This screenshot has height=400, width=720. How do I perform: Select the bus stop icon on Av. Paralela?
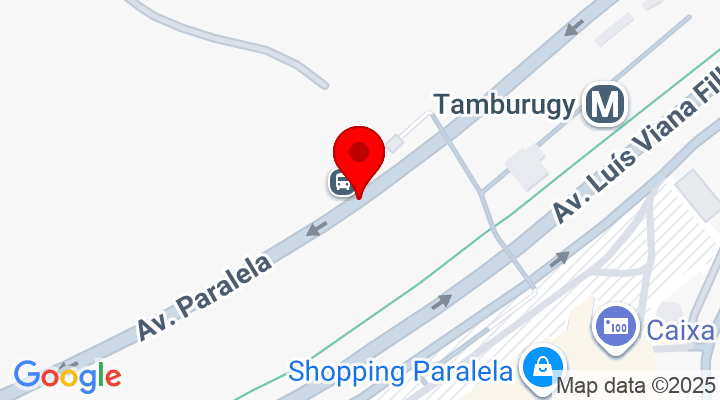tap(341, 182)
